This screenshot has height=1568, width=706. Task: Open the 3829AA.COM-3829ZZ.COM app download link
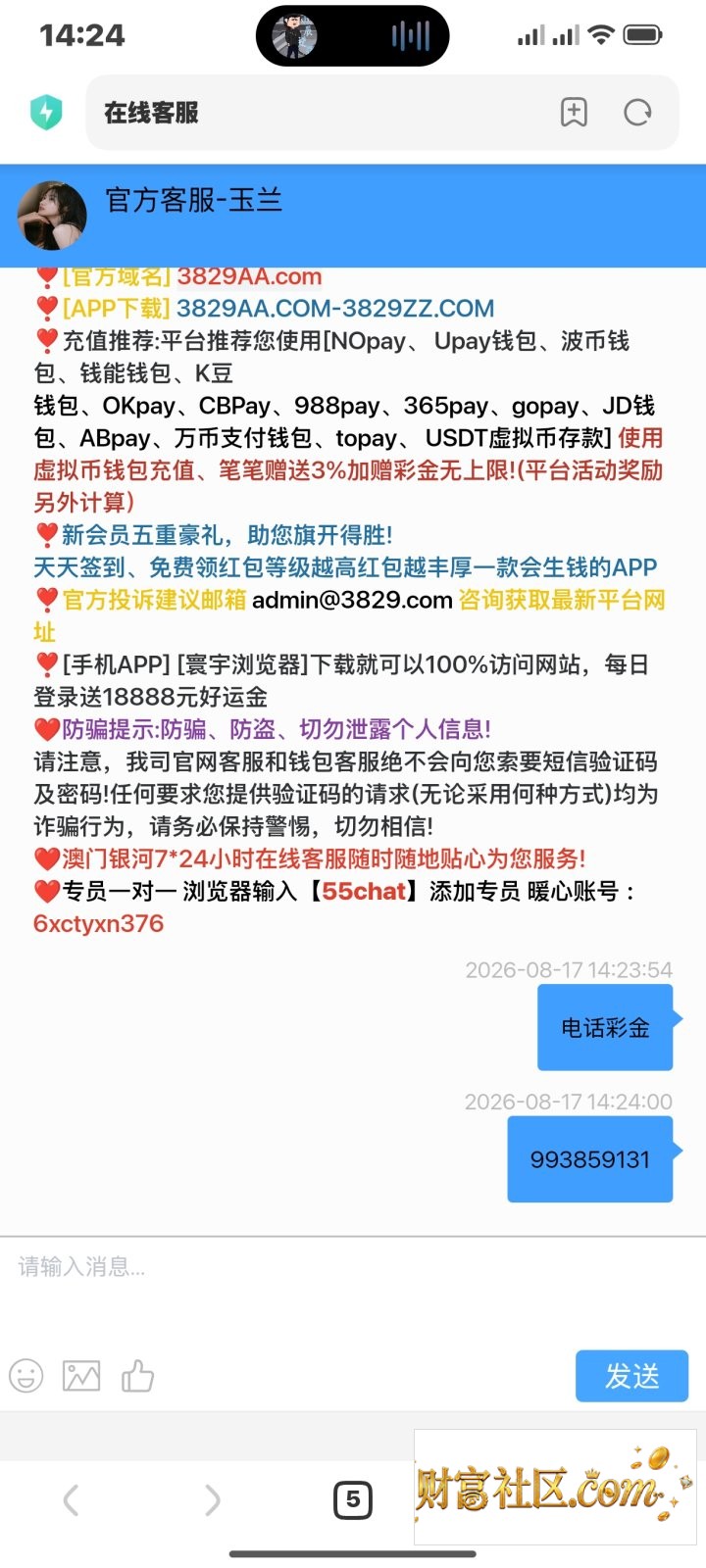coord(335,308)
